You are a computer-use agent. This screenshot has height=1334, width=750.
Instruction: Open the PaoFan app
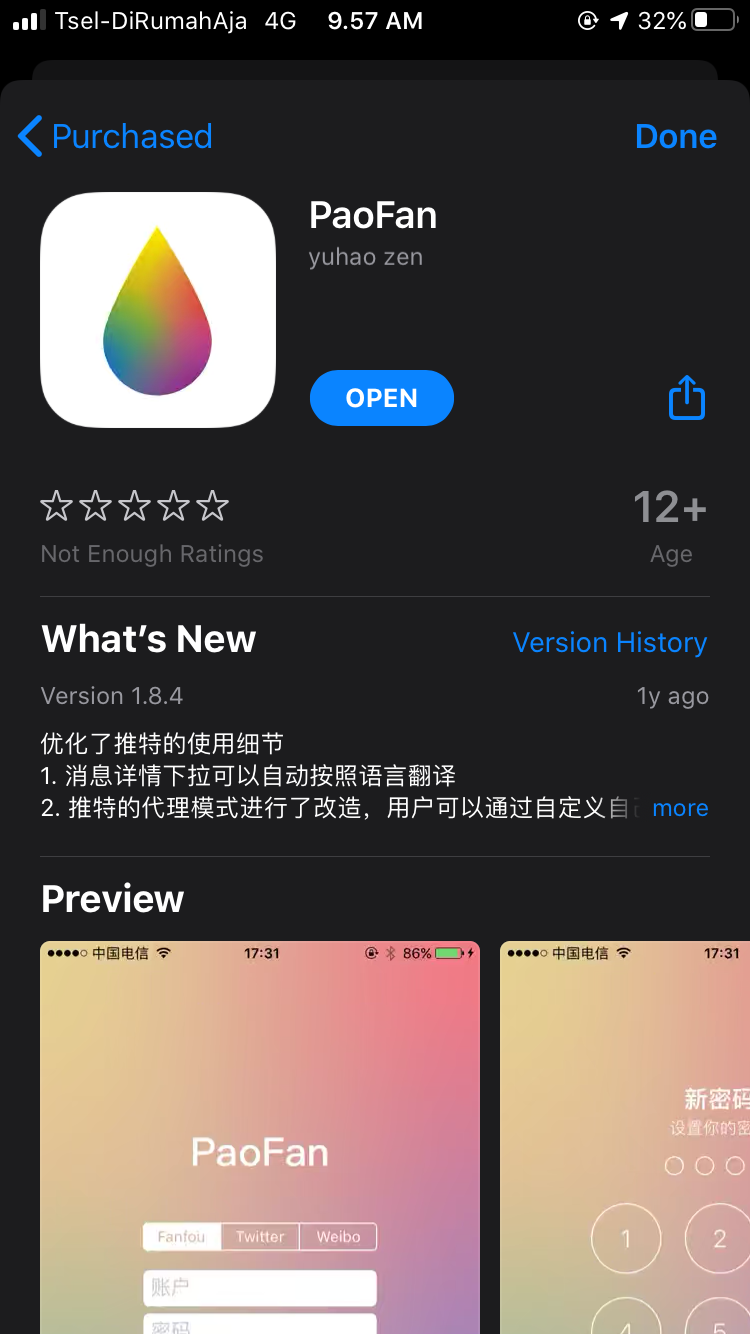coord(381,398)
